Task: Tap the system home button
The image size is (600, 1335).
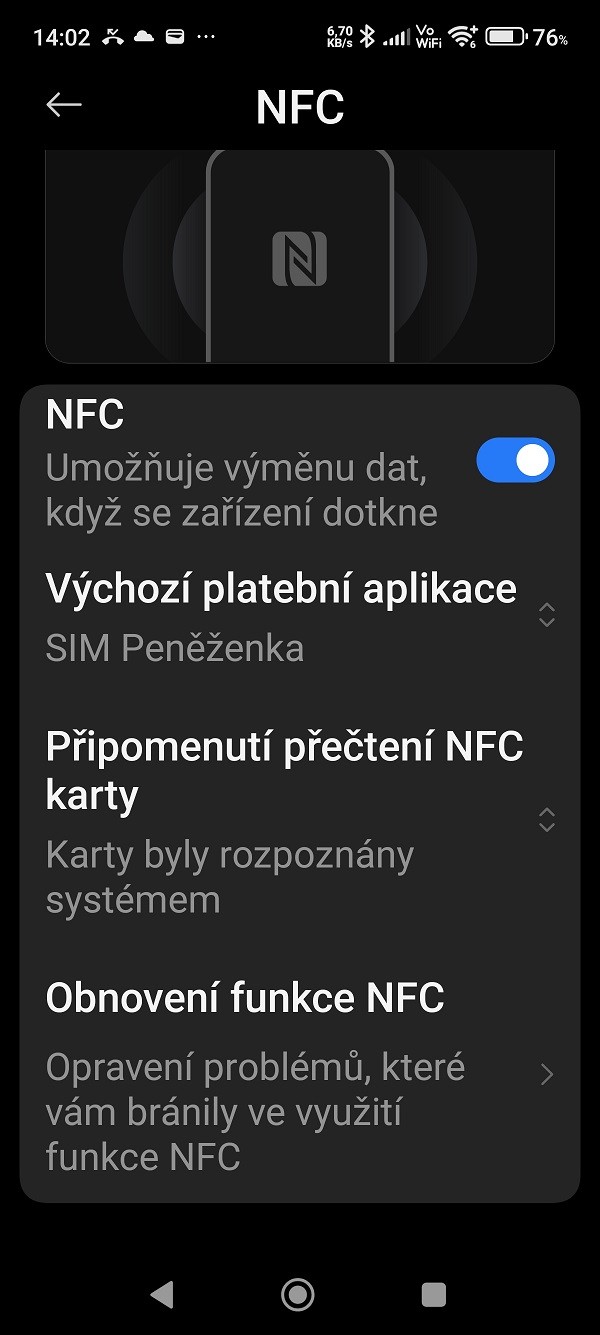Action: coord(298,1294)
